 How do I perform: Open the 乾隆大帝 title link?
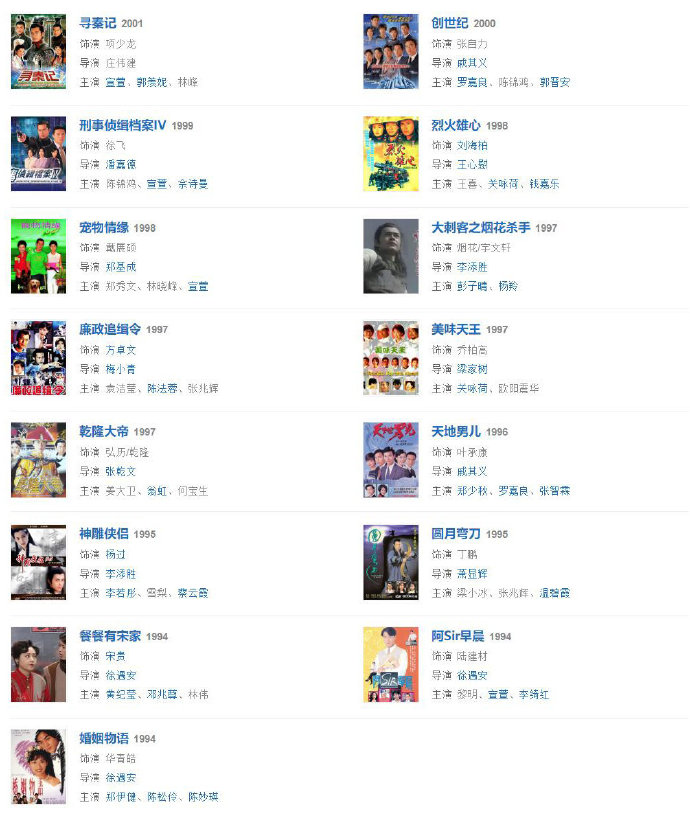(x=104, y=431)
